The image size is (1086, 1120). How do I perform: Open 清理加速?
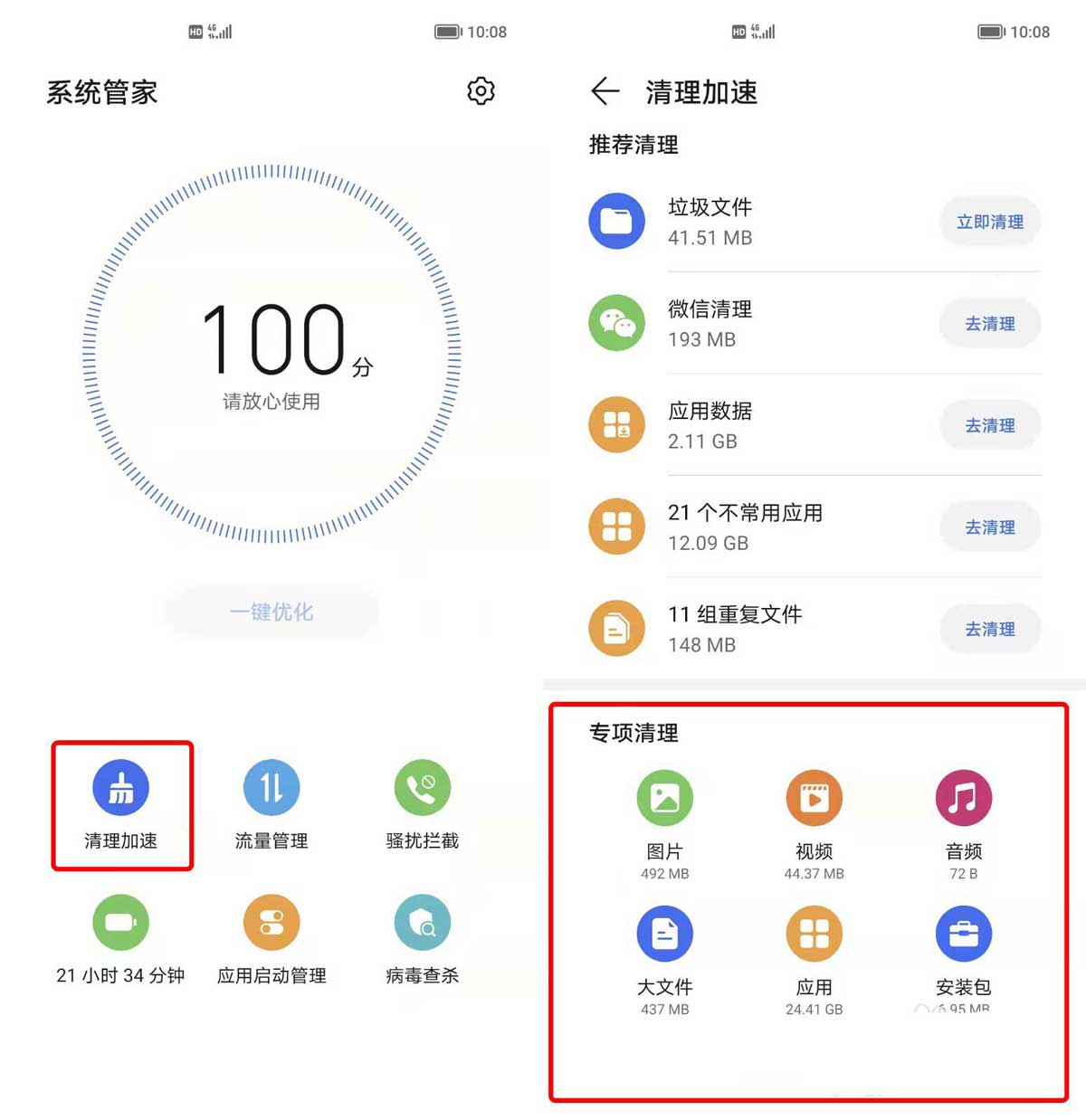tap(121, 803)
